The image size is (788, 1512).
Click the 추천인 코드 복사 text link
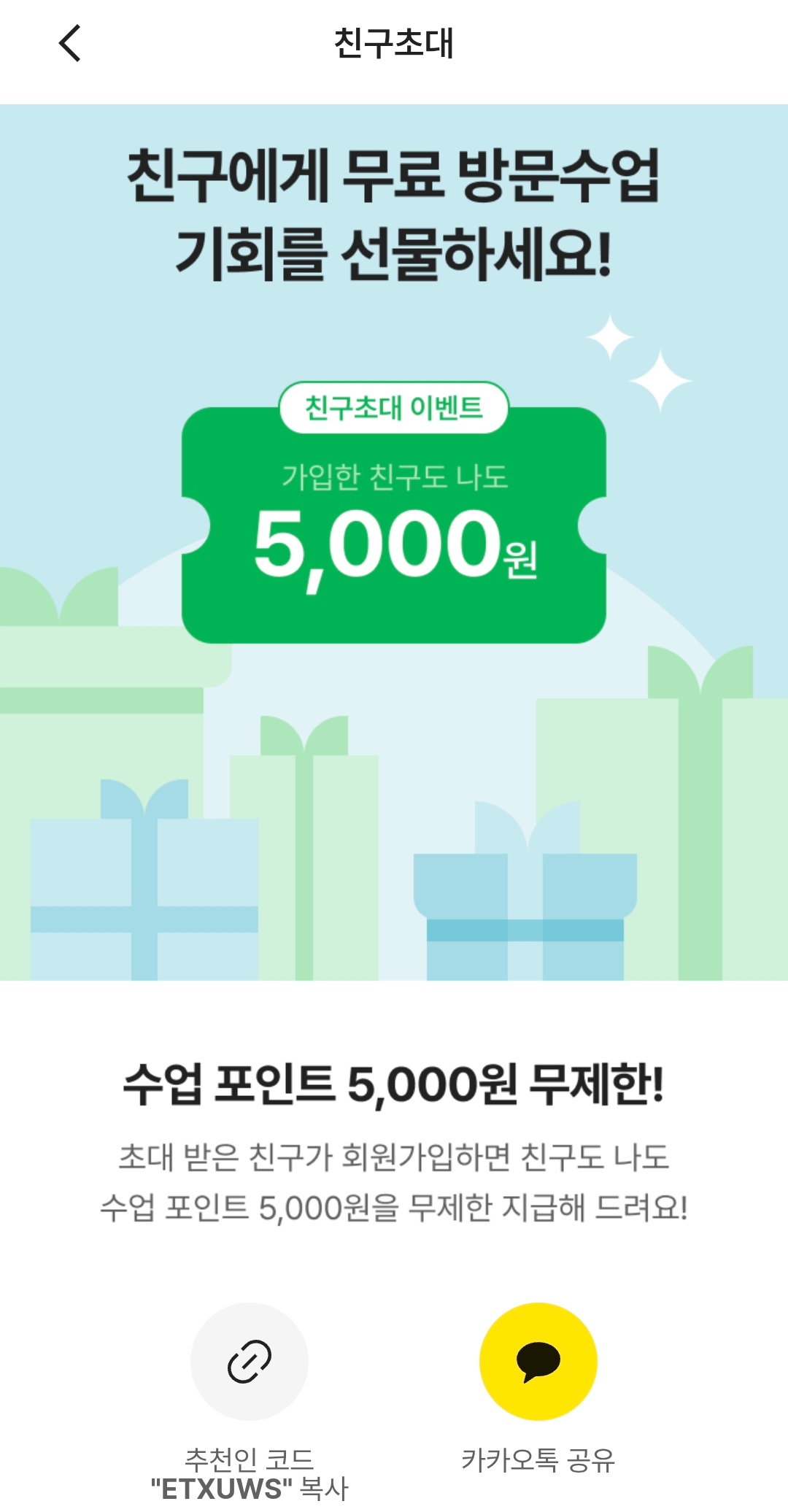[249, 1467]
